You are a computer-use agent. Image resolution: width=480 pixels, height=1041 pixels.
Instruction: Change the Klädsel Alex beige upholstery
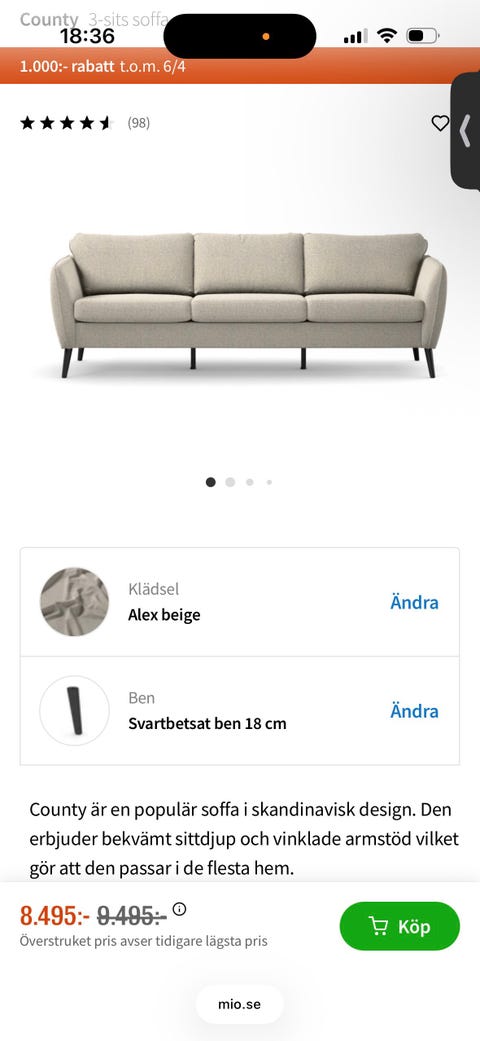[414, 602]
